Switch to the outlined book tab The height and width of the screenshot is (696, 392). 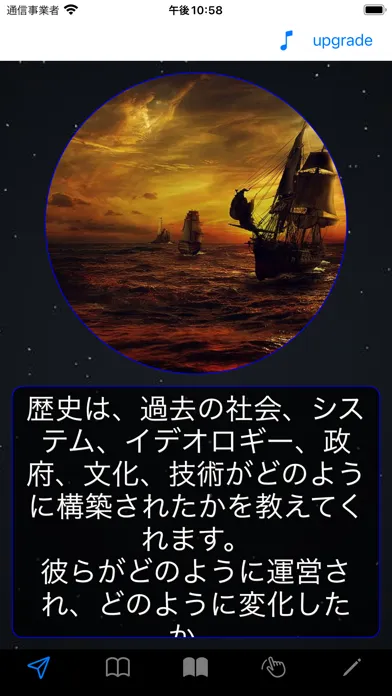118,668
